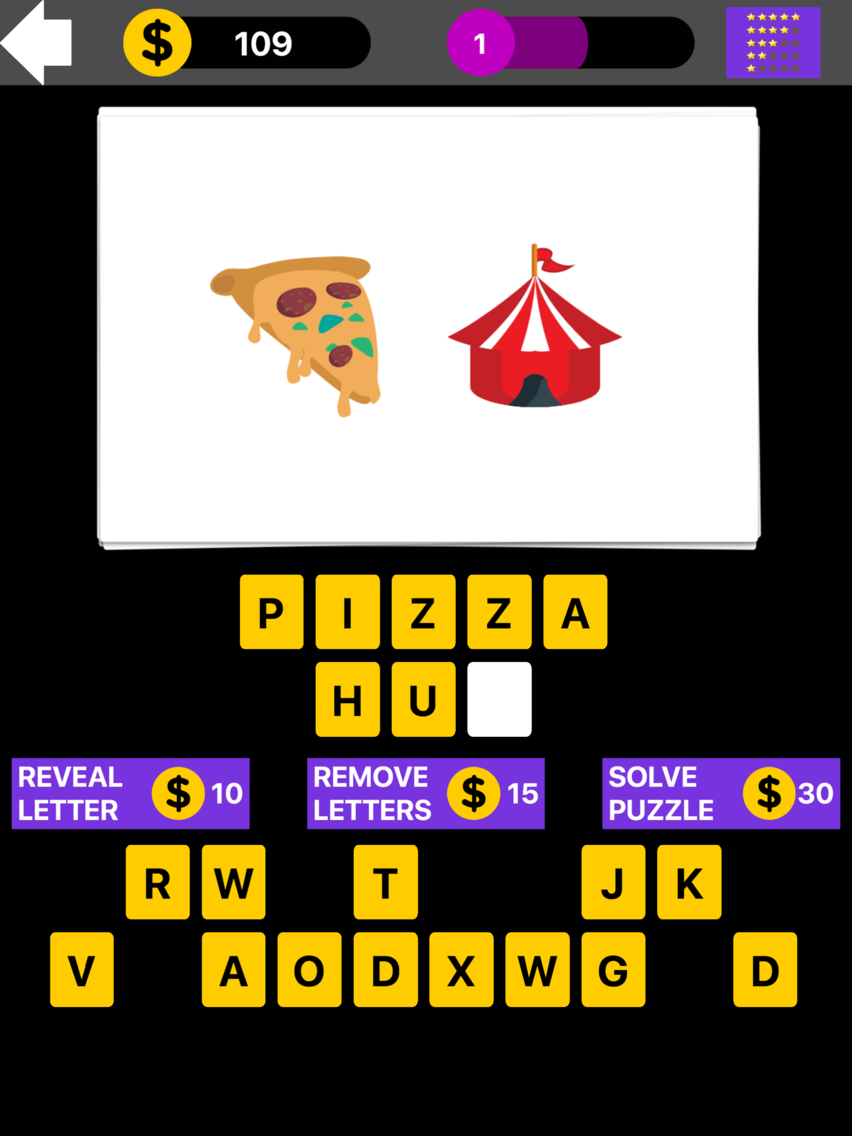Remove the placed letter U from answer
Image resolution: width=852 pixels, height=1136 pixels.
point(423,699)
